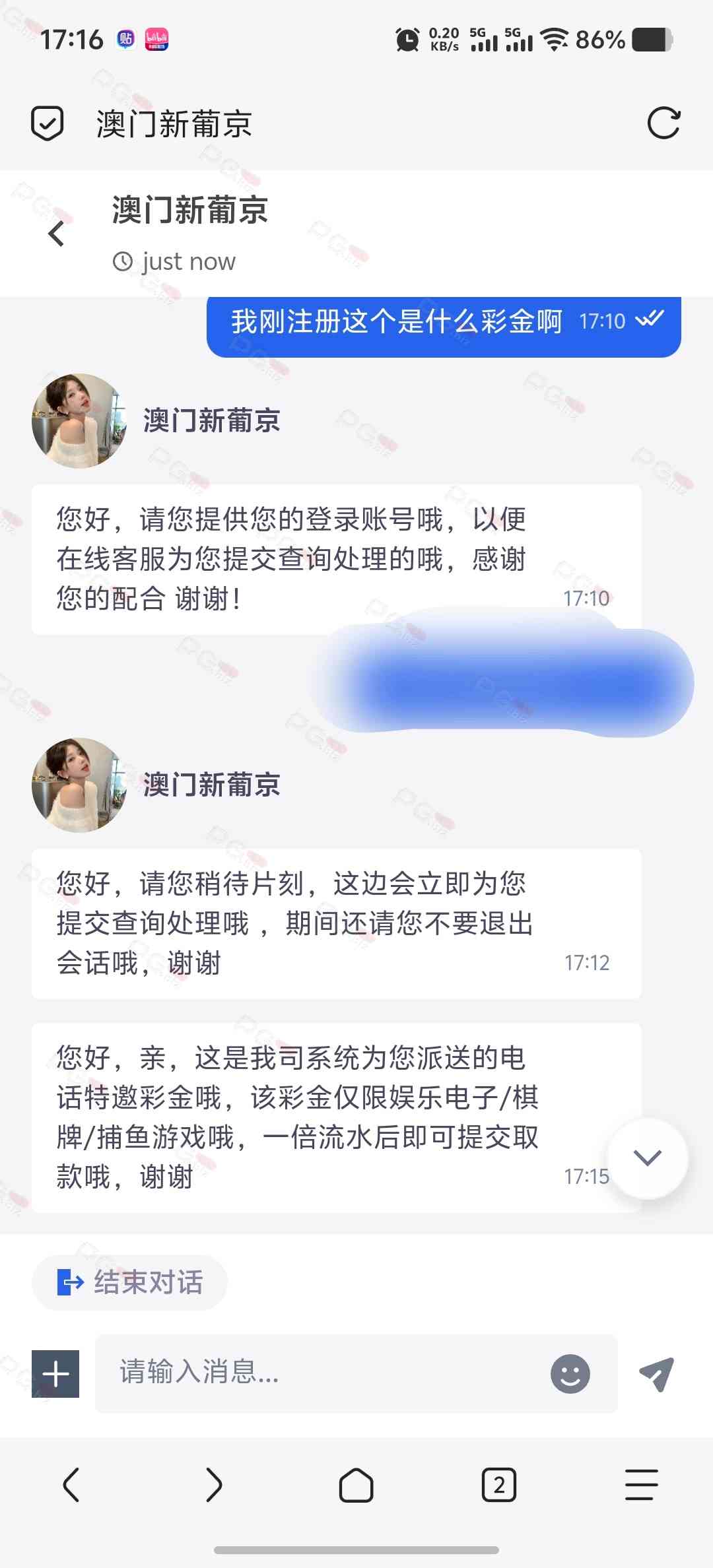
Task: Go back from the 澳门新葡京 chat header
Action: click(x=57, y=234)
